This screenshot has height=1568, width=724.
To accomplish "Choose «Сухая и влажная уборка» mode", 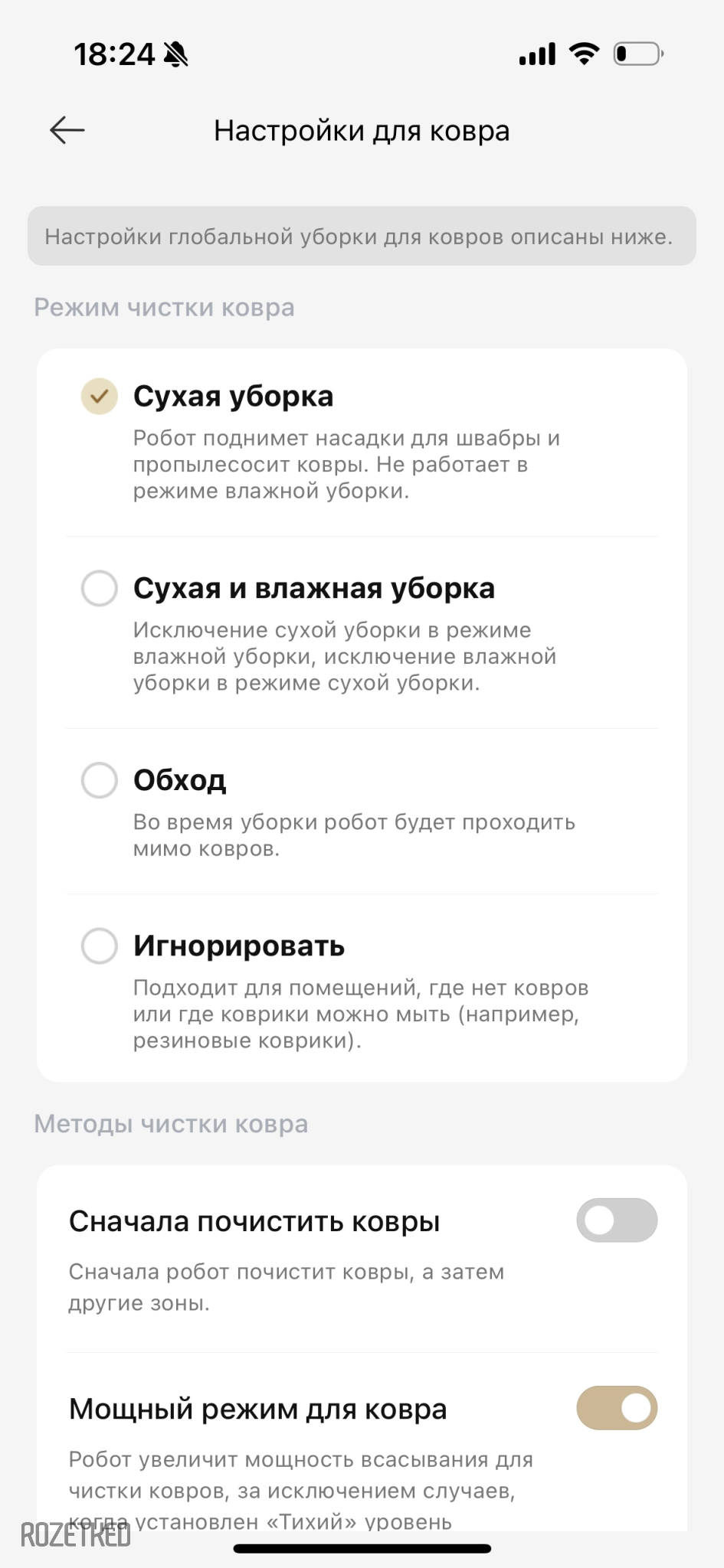I will (100, 589).
